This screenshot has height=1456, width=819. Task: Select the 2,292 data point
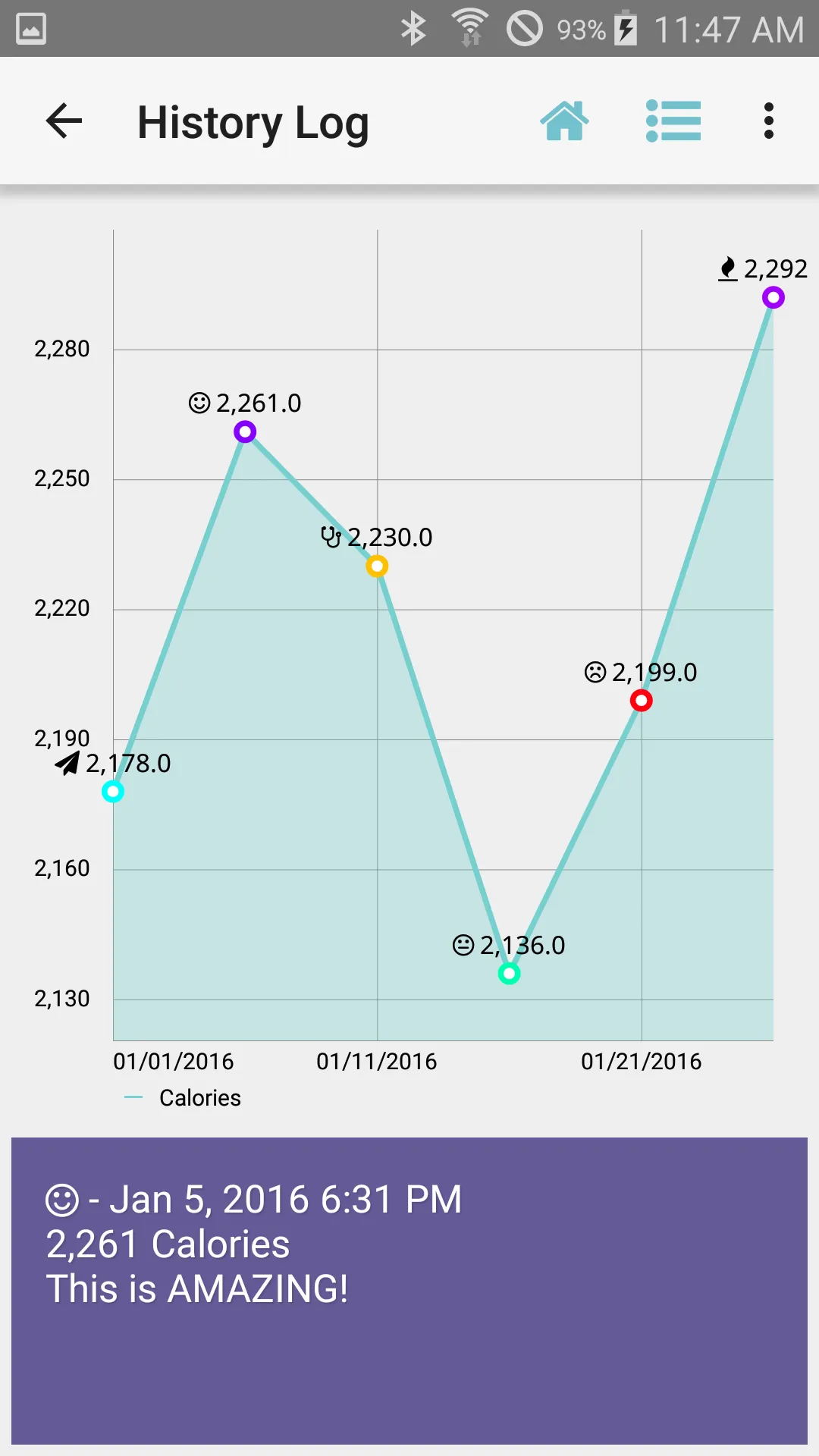[773, 297]
